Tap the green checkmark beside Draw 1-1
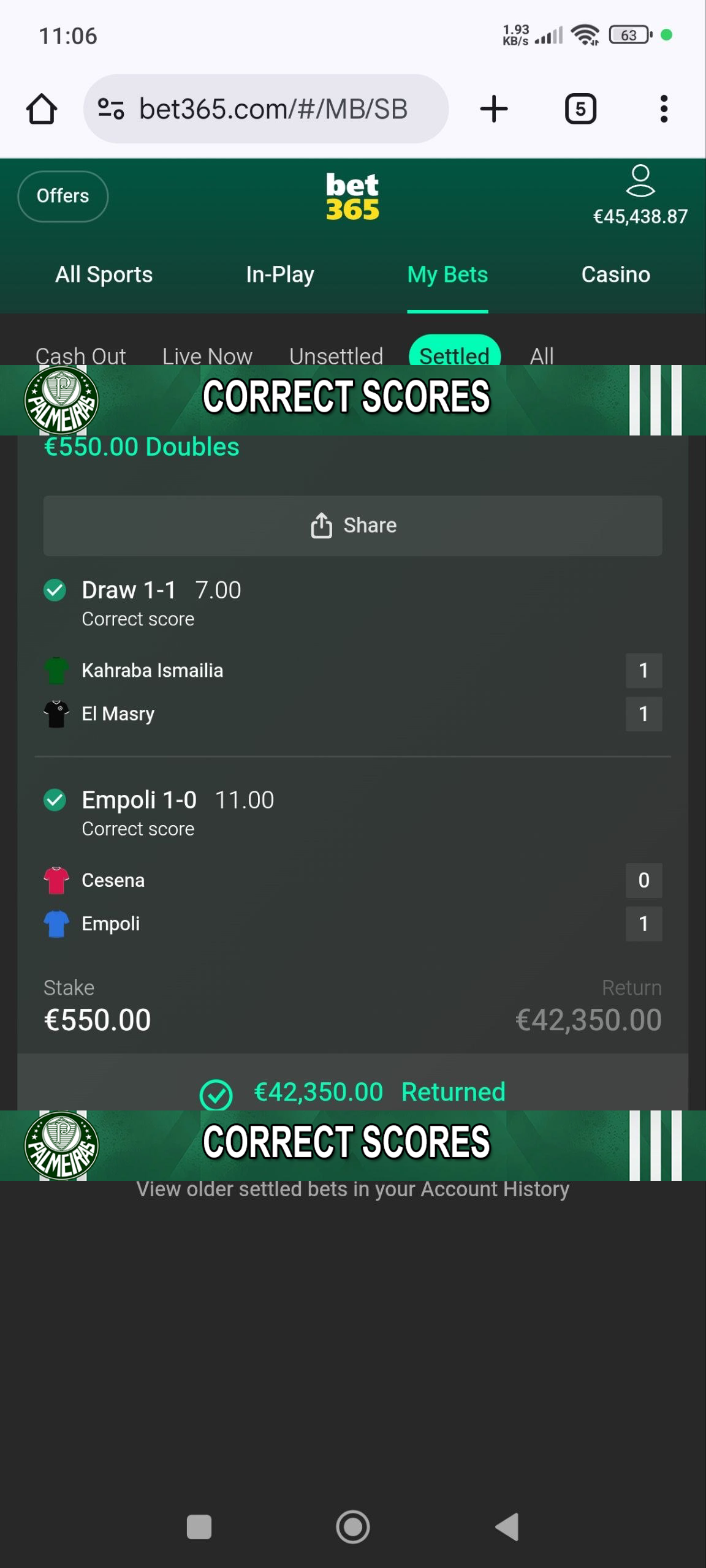This screenshot has height=1568, width=706. tap(56, 590)
